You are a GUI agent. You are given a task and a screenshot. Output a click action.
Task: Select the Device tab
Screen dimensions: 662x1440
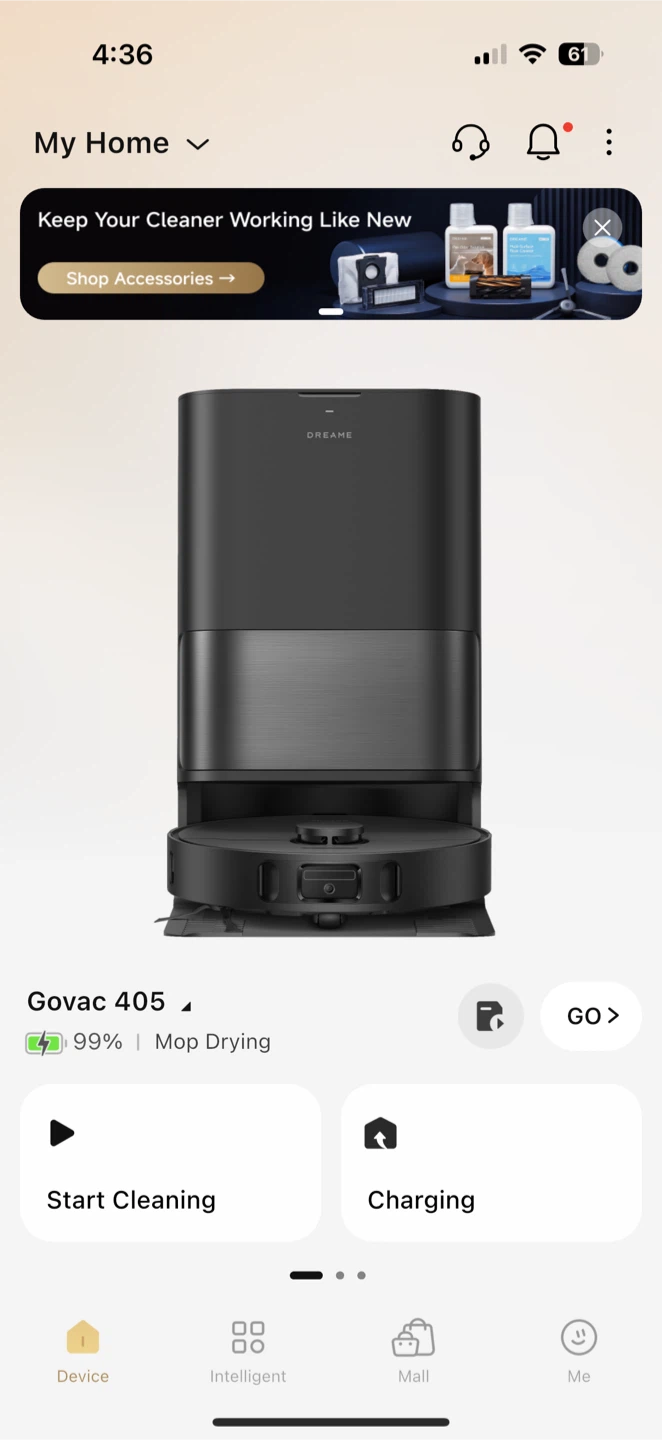point(83,1352)
